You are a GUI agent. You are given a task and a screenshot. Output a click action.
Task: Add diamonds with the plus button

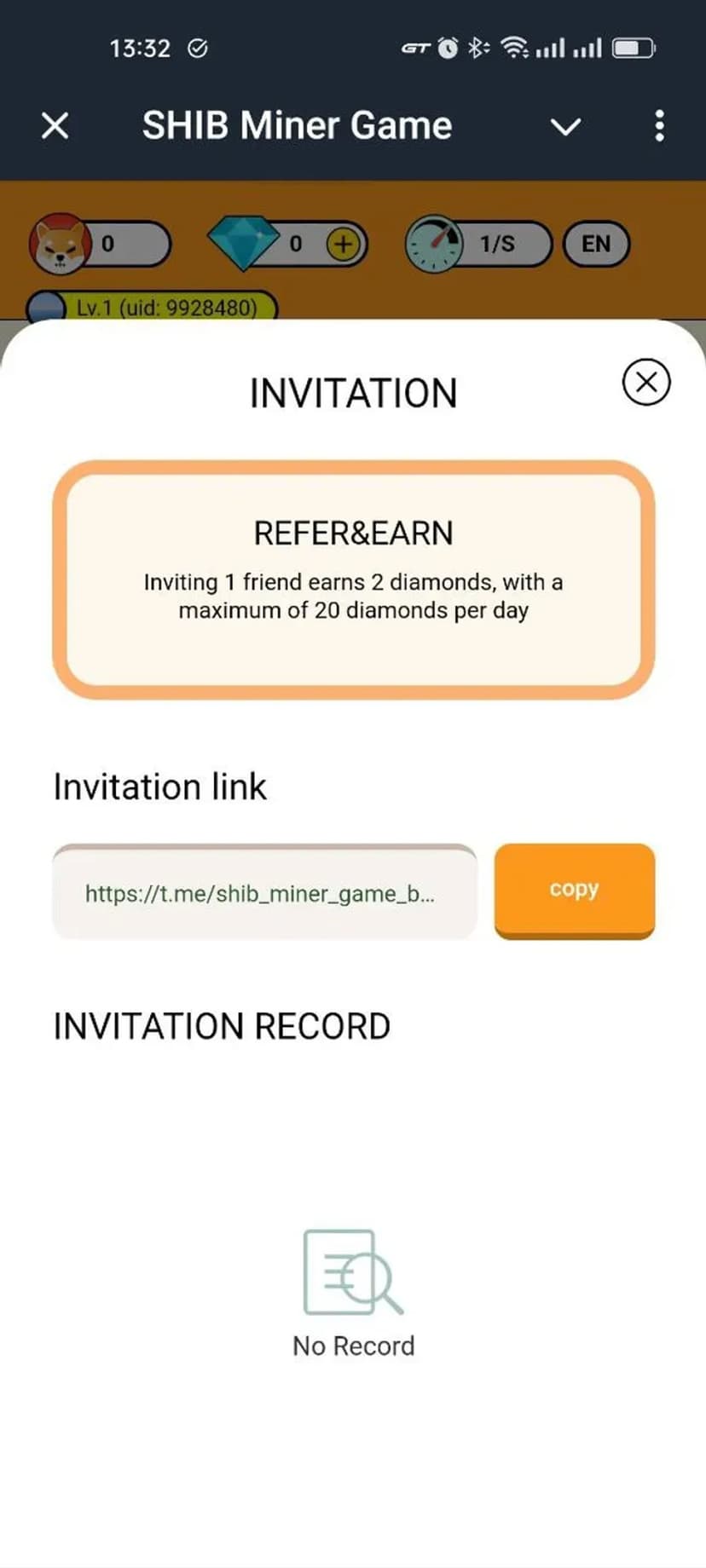pos(343,245)
